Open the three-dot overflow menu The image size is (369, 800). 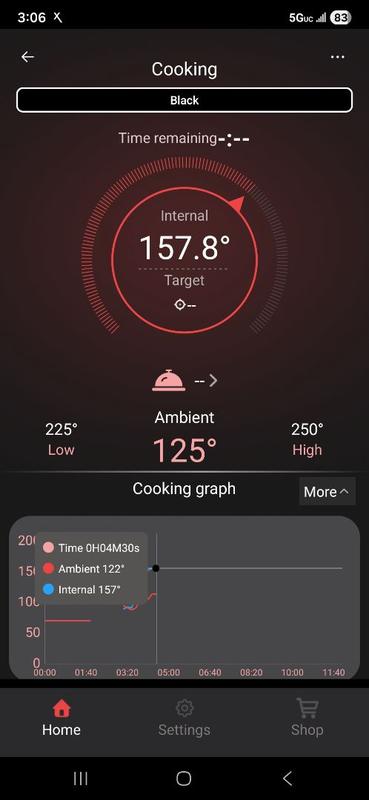point(337,57)
